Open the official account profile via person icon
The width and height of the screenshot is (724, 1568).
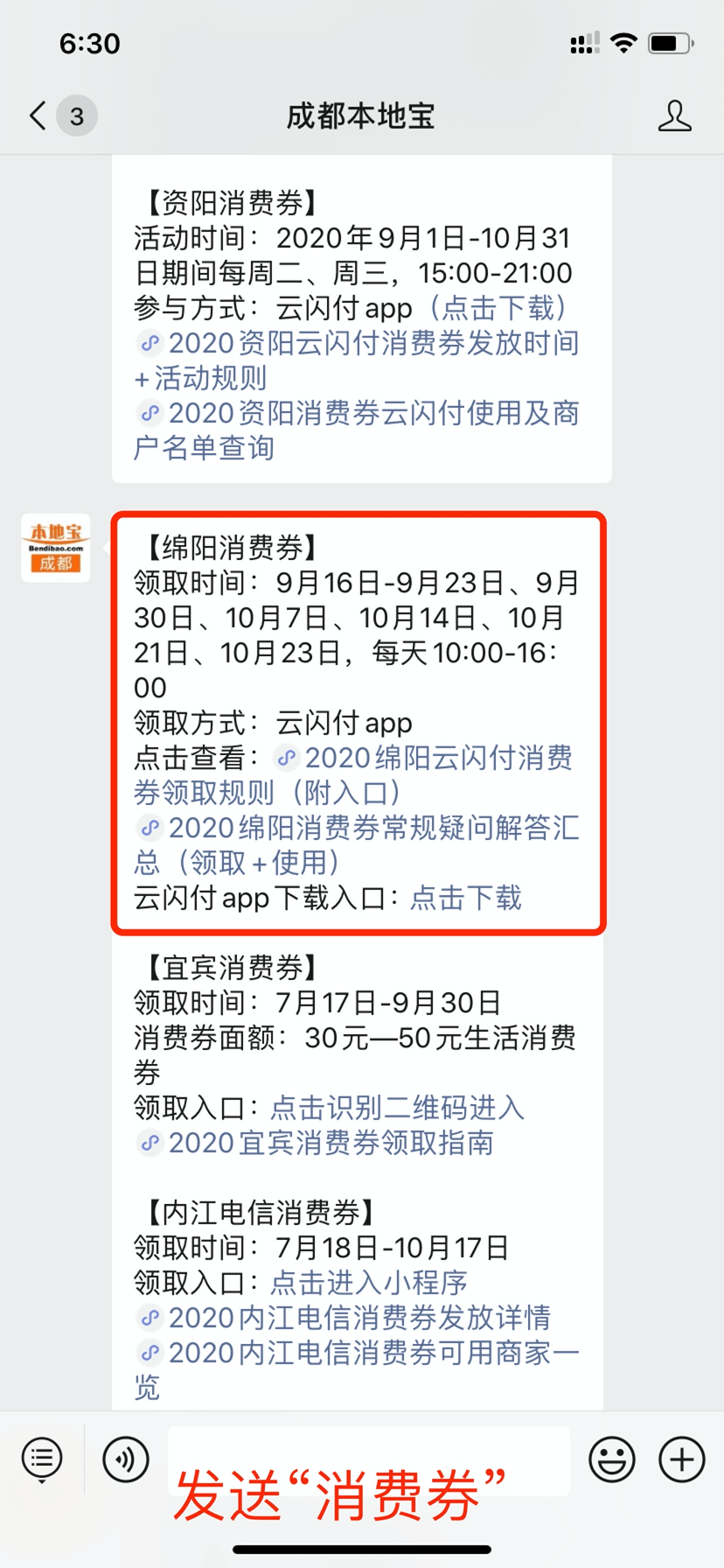675,115
